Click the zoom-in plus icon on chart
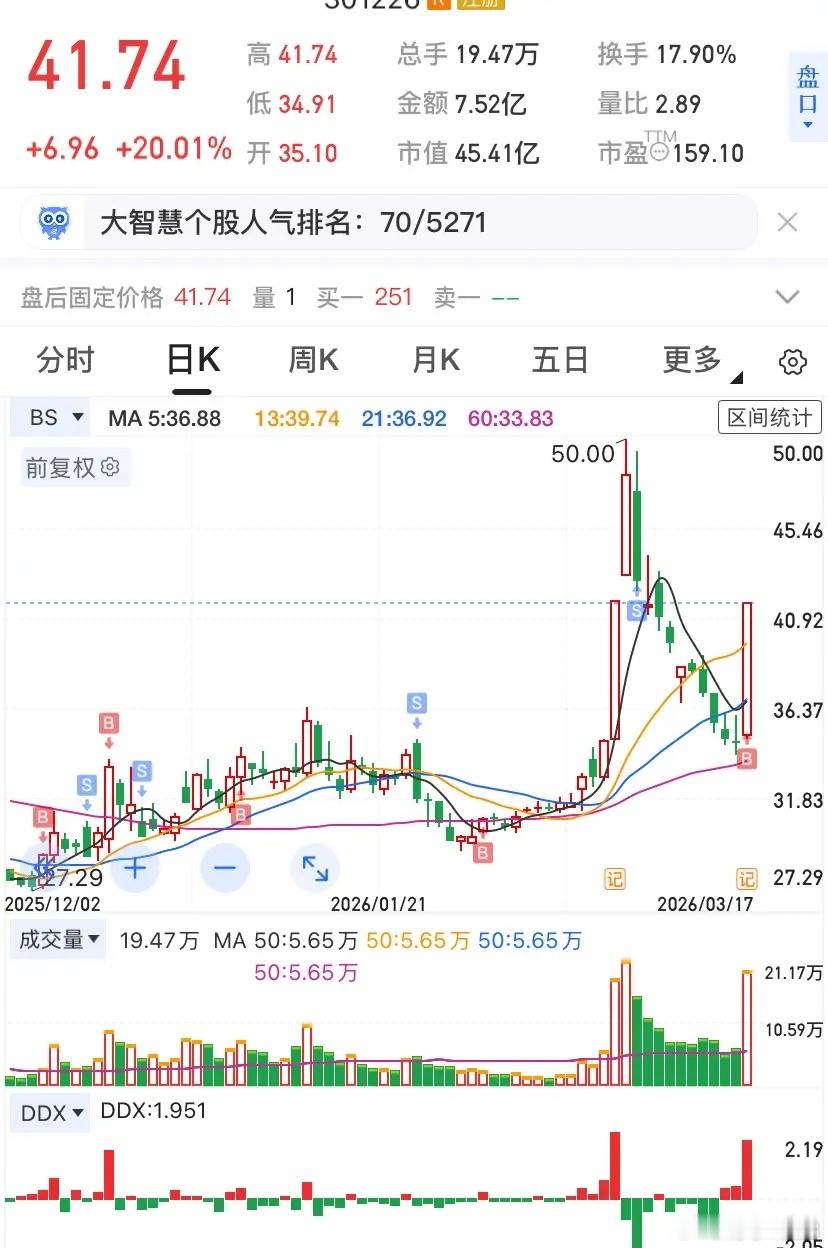 tap(135, 868)
